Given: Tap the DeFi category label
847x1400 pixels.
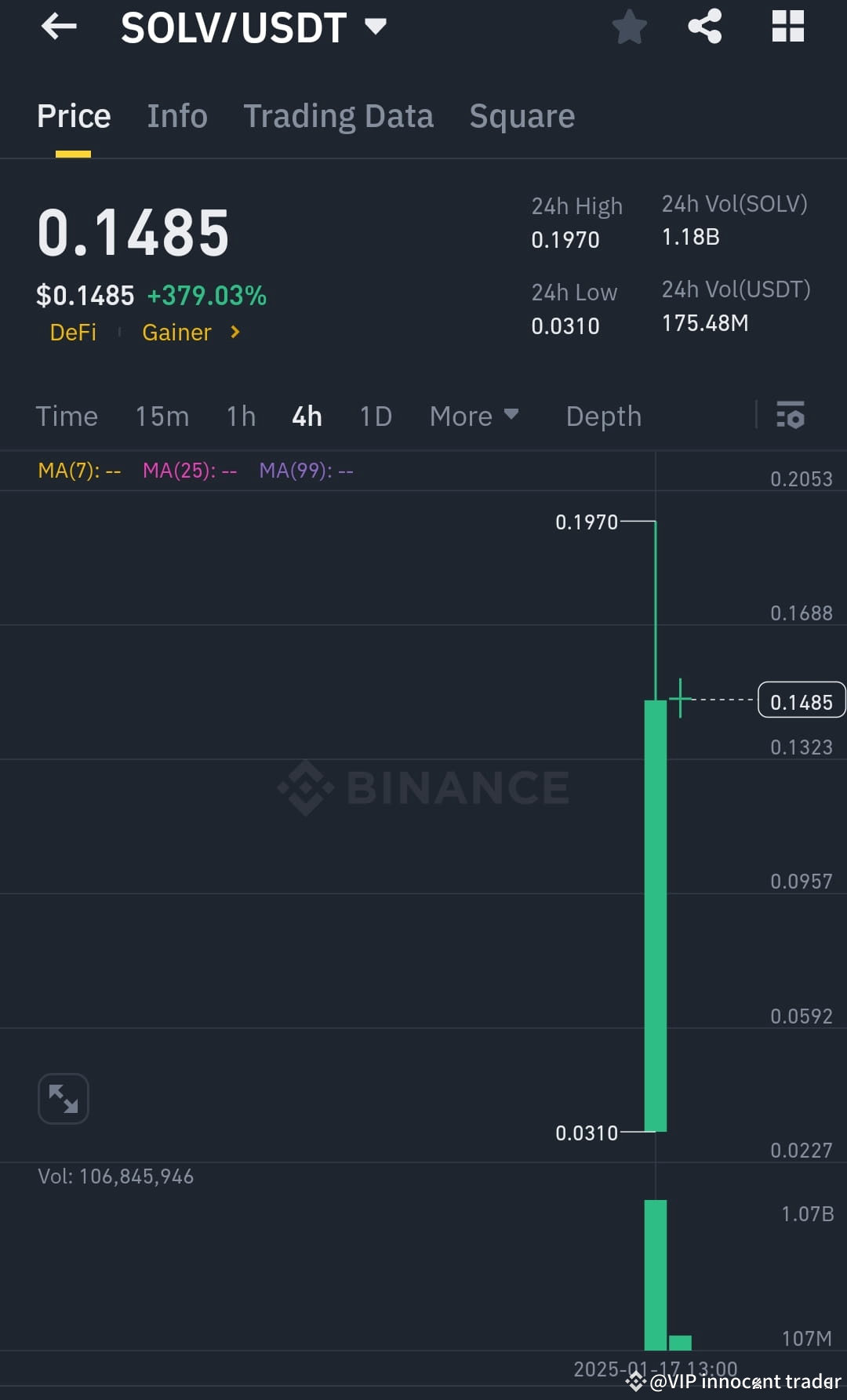Looking at the screenshot, I should coord(74,333).
